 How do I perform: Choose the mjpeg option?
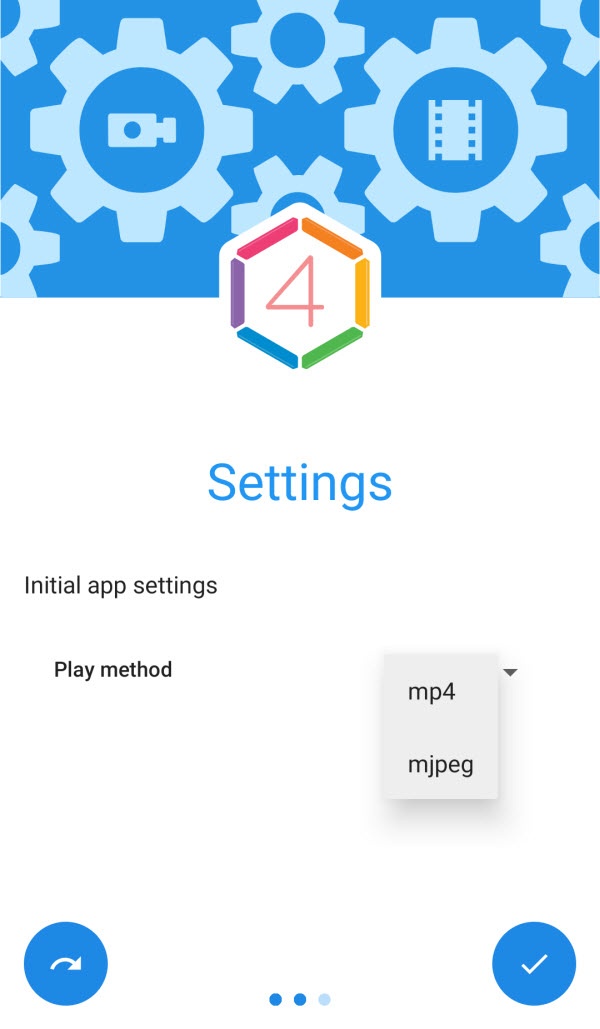(440, 765)
